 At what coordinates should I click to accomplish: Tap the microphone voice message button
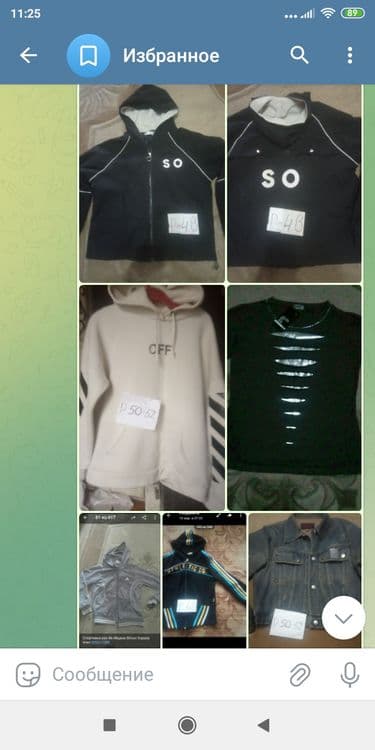click(350, 675)
